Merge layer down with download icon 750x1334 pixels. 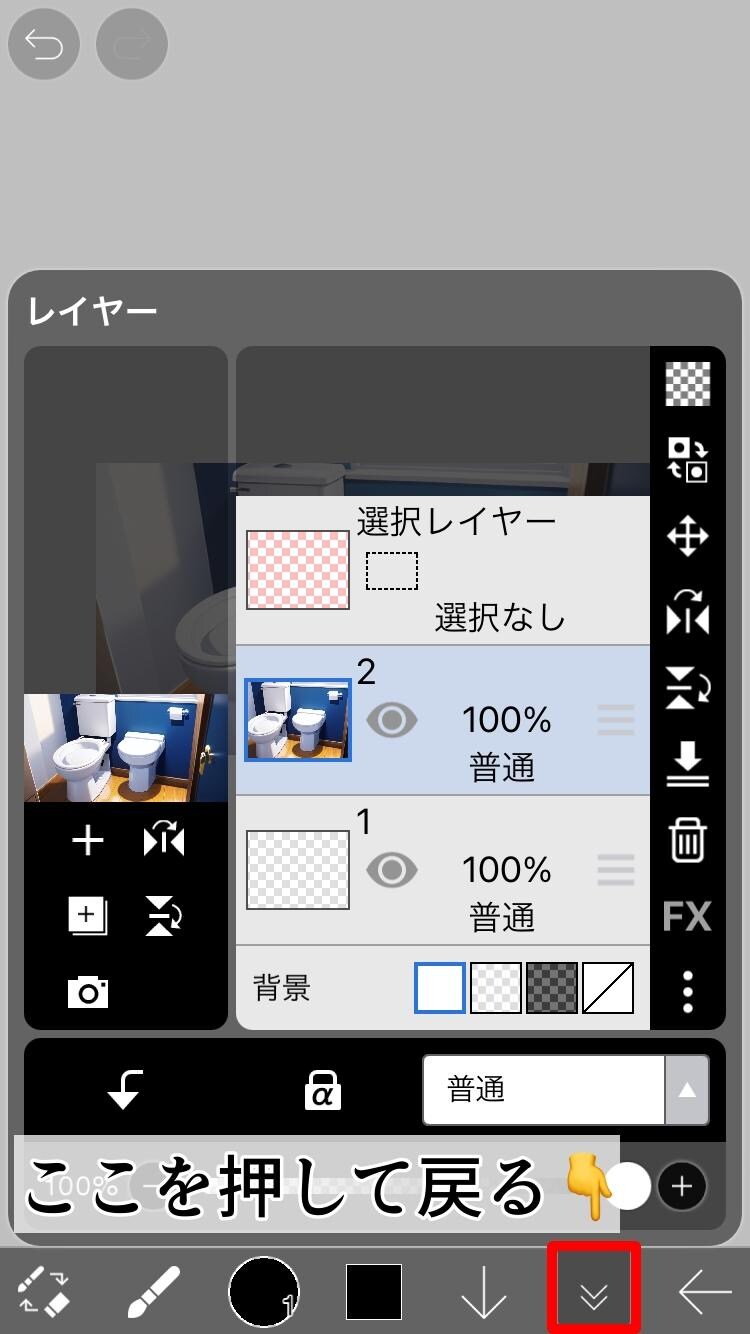tap(688, 765)
